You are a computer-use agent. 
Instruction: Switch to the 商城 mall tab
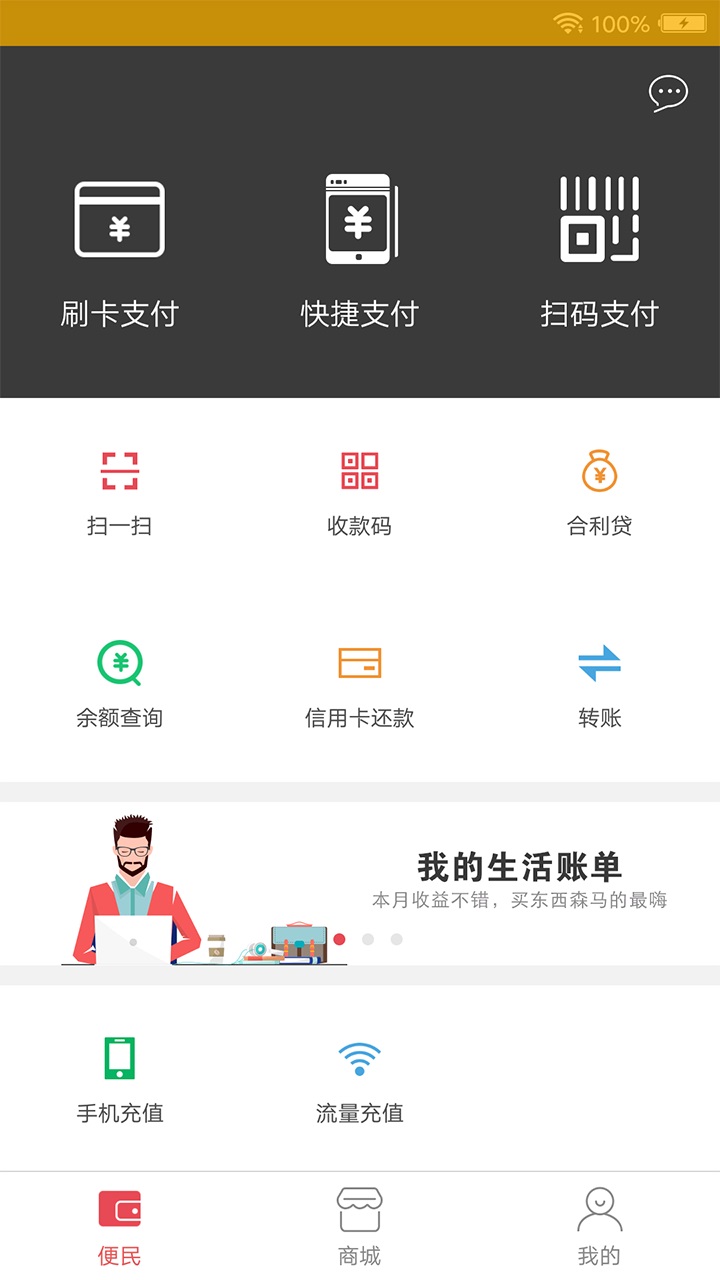[358, 1222]
